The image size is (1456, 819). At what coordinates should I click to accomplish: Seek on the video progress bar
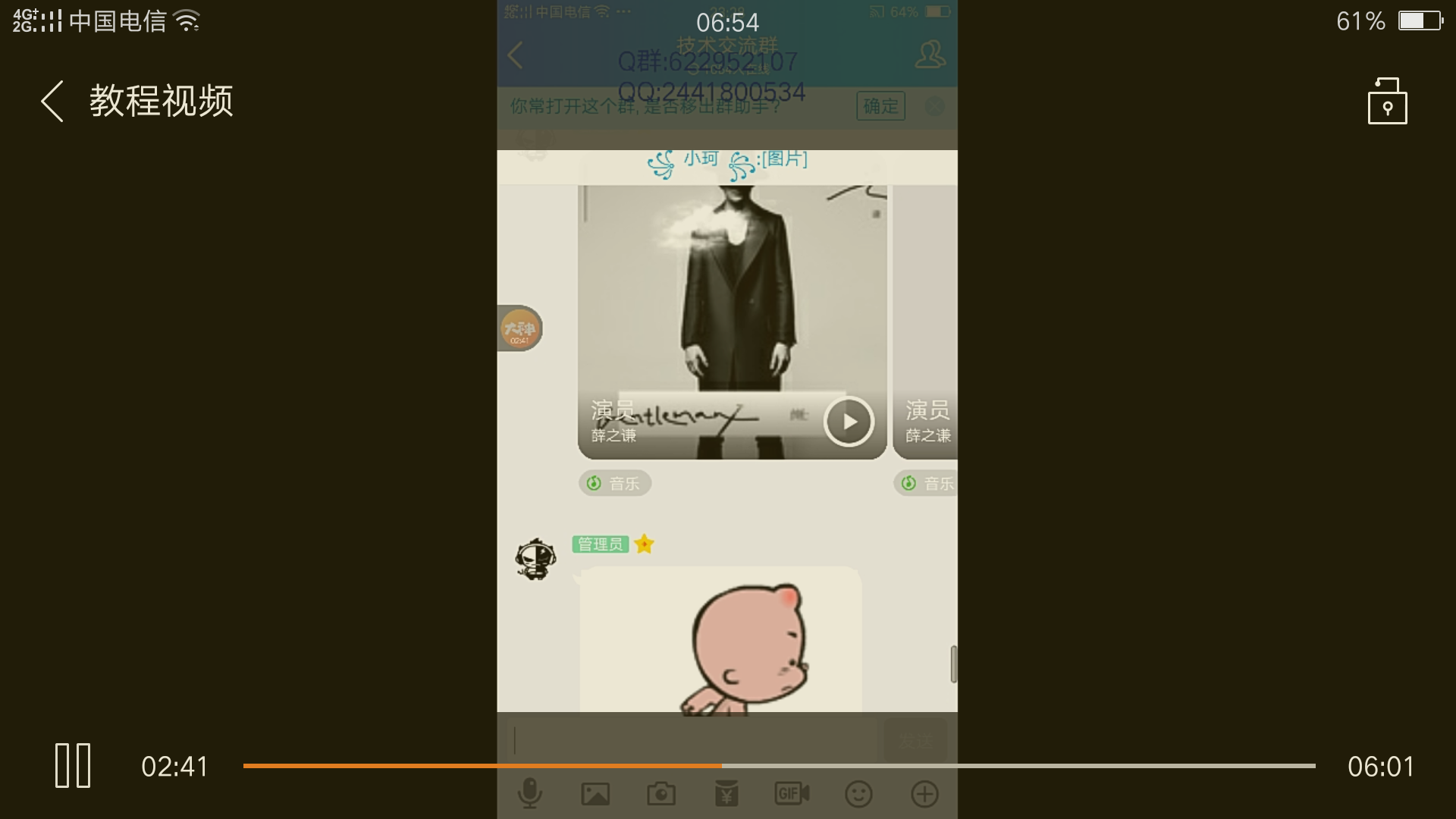779,766
